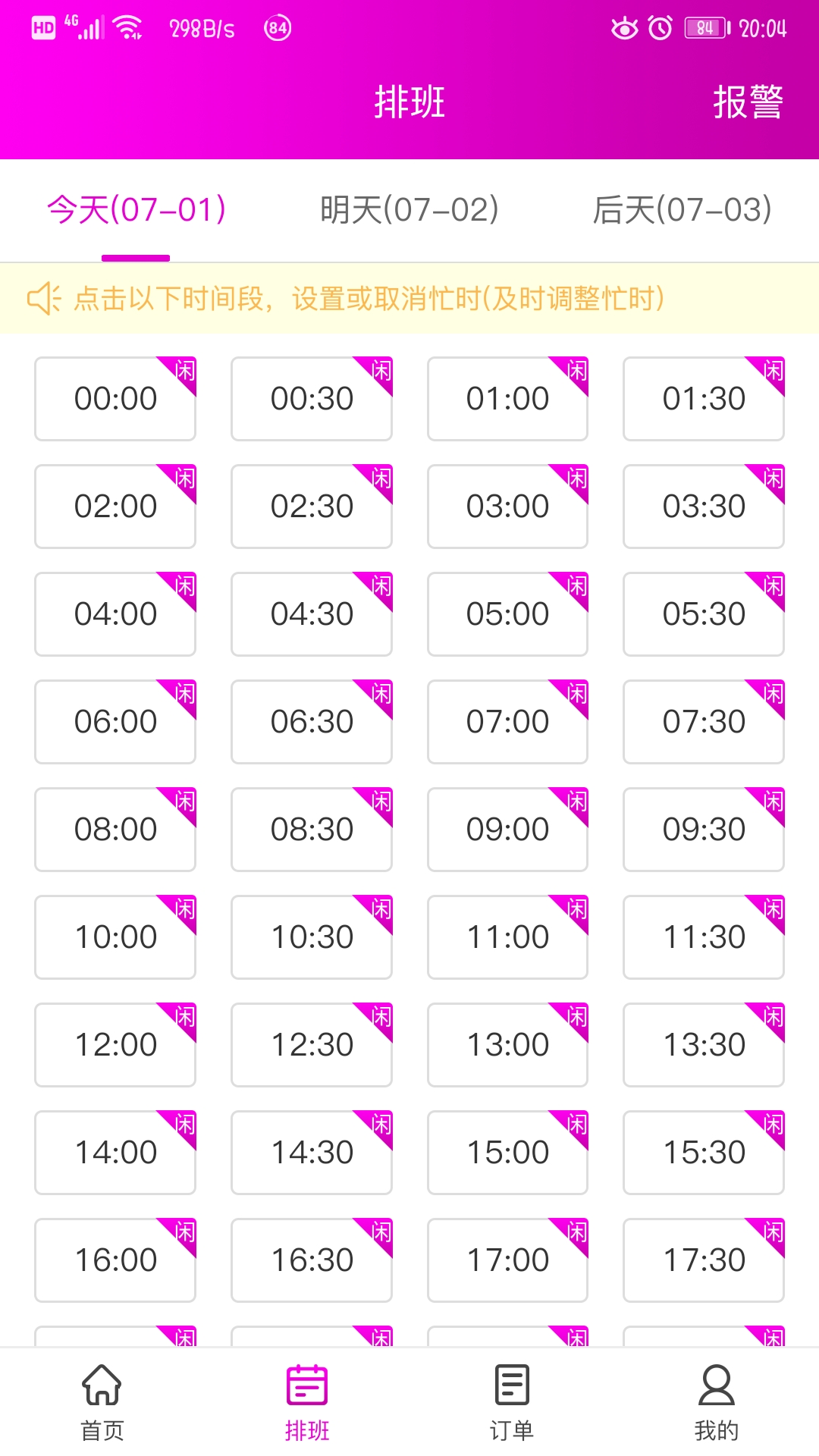This screenshot has height=1456, width=819.
Task: Toggle the 10:30 time slot
Action: [312, 937]
